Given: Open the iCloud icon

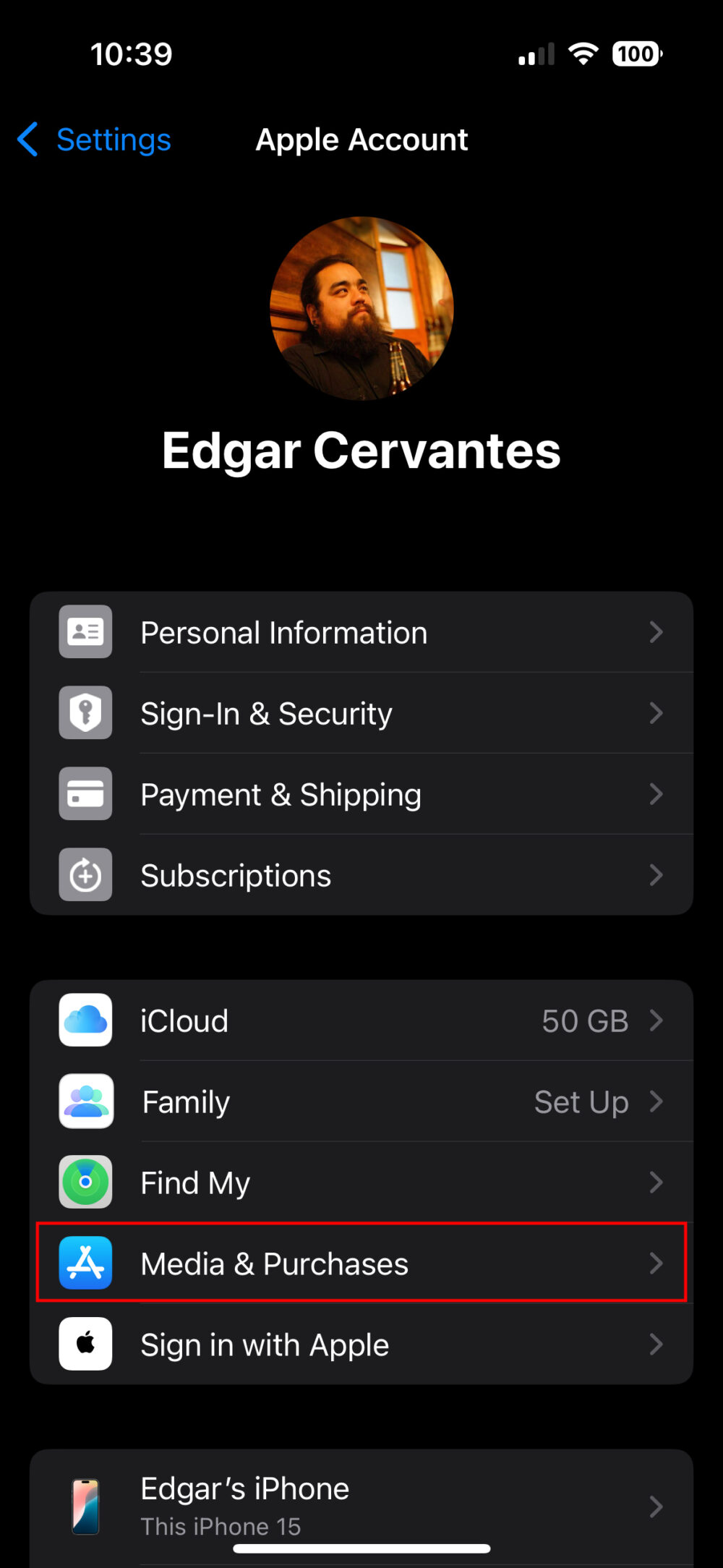Looking at the screenshot, I should [85, 1021].
